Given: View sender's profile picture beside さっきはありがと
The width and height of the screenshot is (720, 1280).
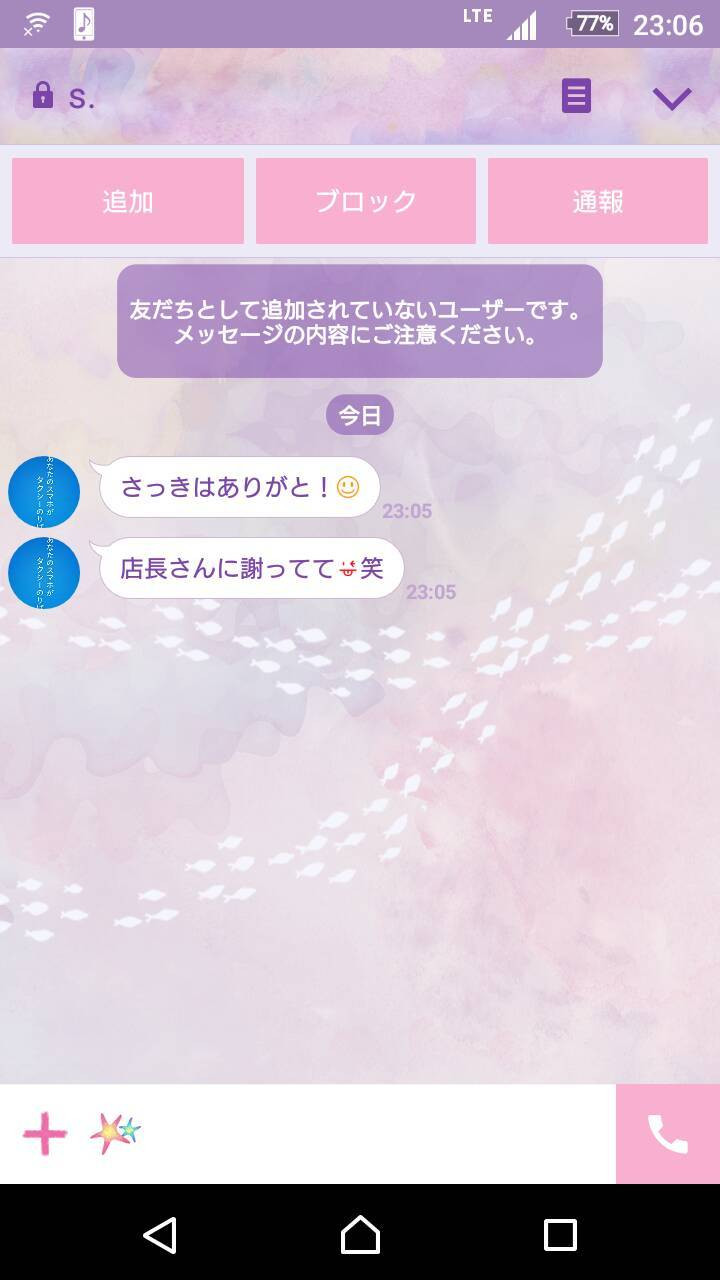Looking at the screenshot, I should (44, 492).
